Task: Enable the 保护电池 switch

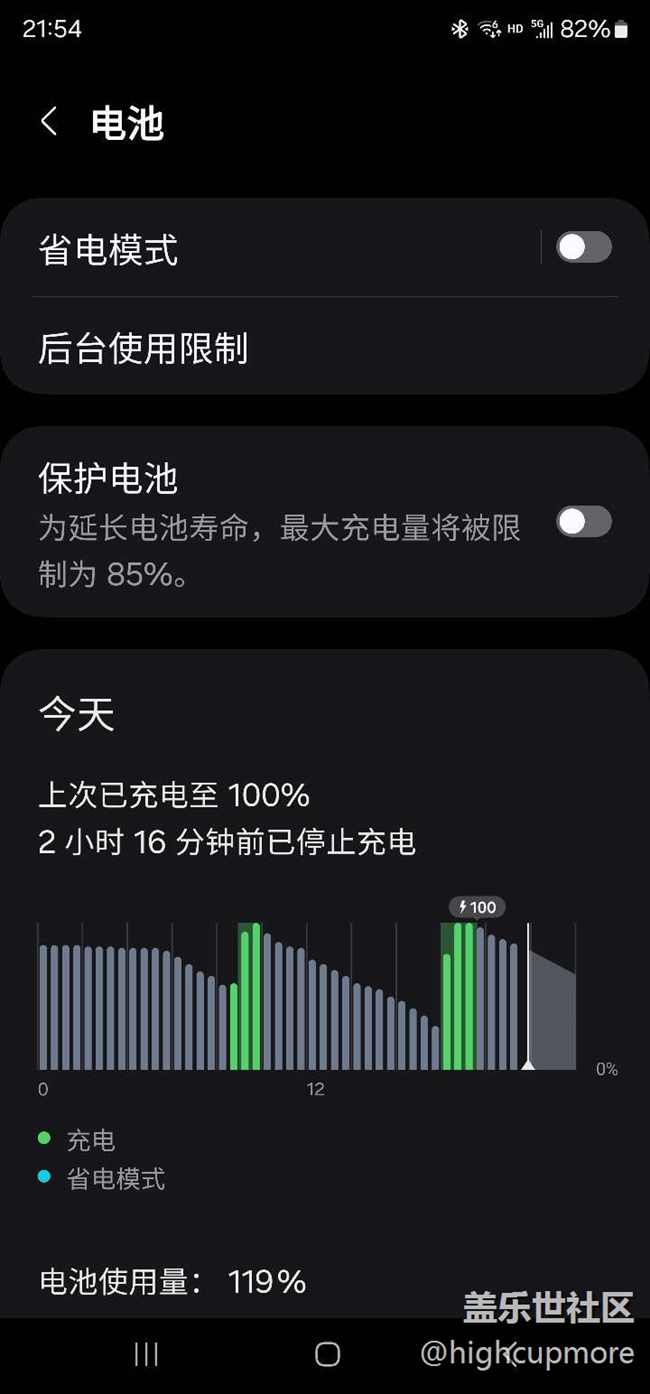Action: coord(583,521)
